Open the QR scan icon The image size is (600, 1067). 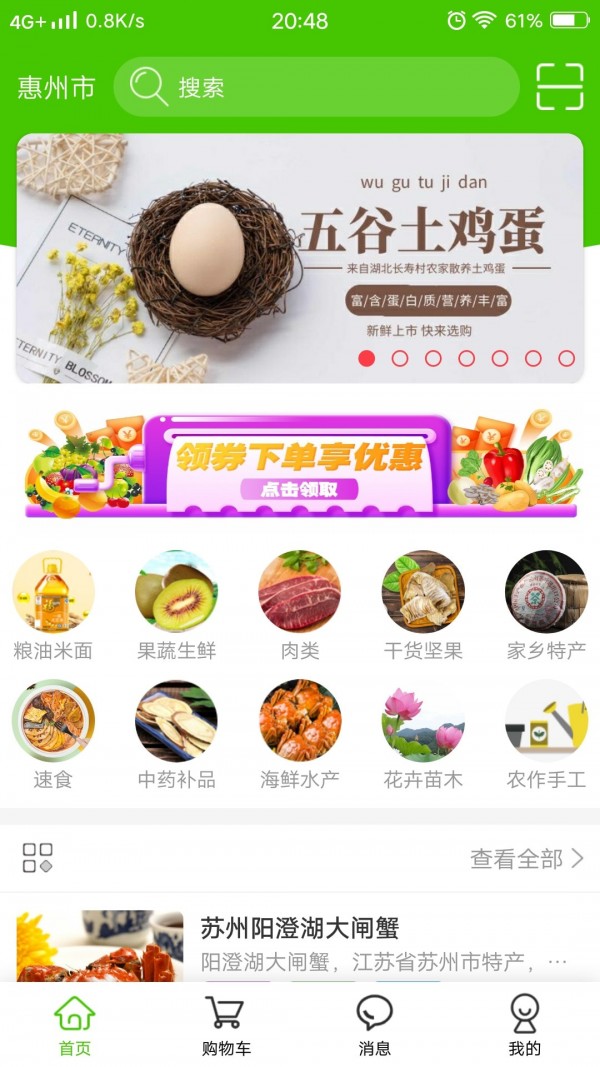(x=559, y=87)
